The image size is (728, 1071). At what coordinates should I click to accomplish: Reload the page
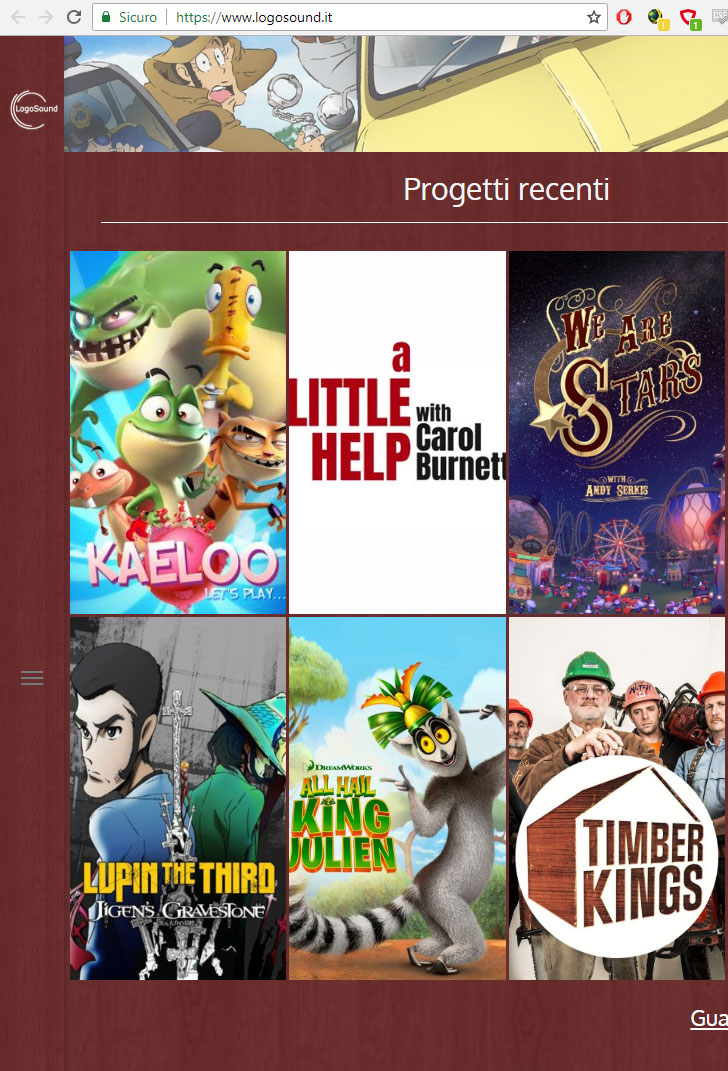(73, 17)
